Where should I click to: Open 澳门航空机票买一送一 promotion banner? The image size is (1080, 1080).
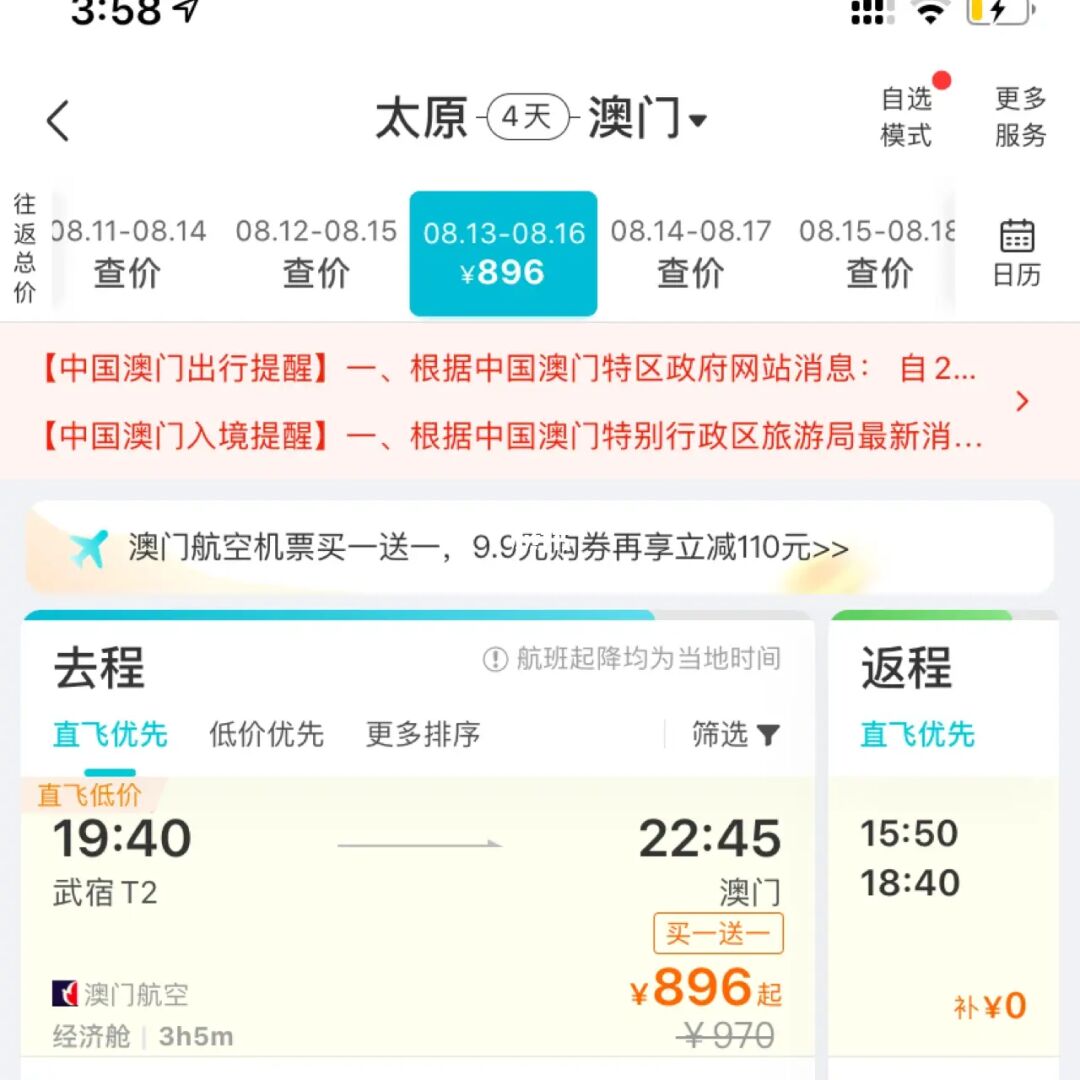488,548
